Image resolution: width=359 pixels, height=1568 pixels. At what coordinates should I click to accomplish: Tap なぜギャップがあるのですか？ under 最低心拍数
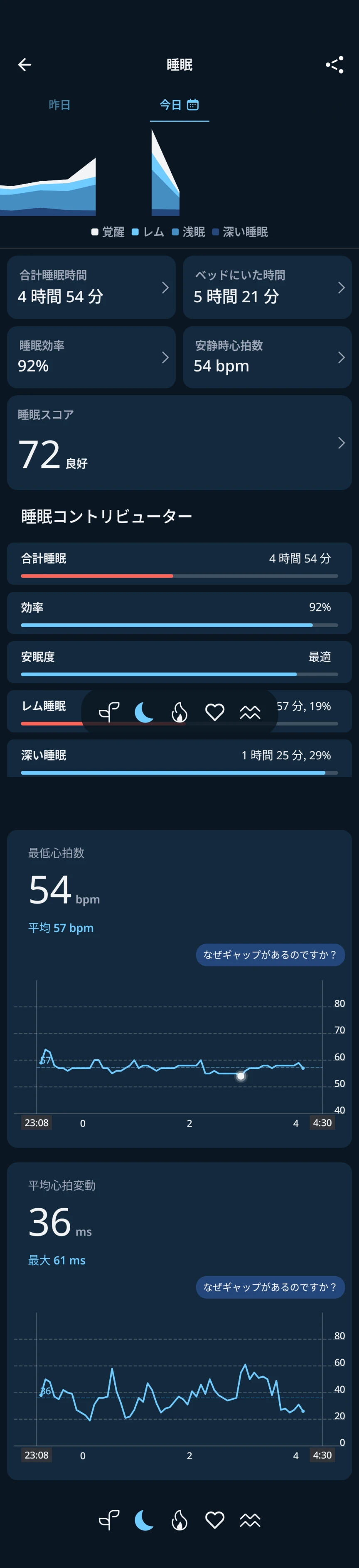[270, 955]
